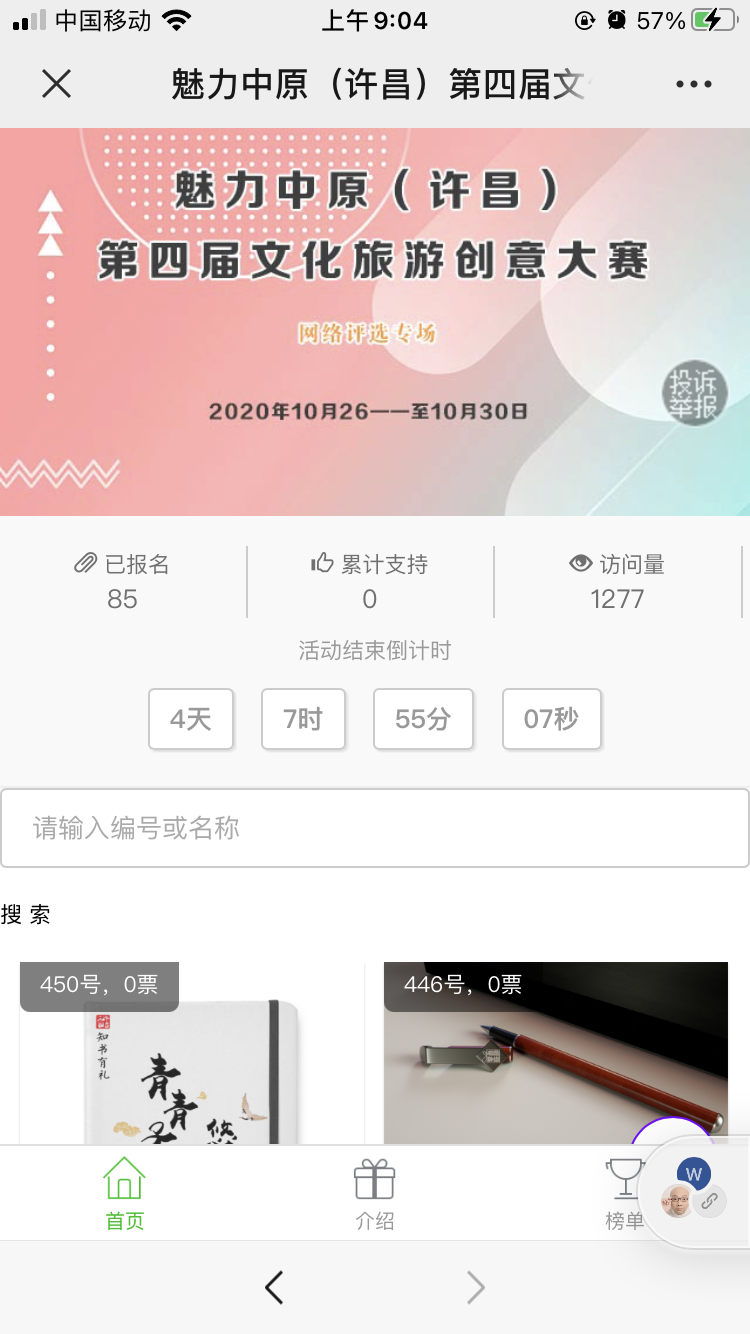Switch to the 榜单 tab

(622, 1194)
